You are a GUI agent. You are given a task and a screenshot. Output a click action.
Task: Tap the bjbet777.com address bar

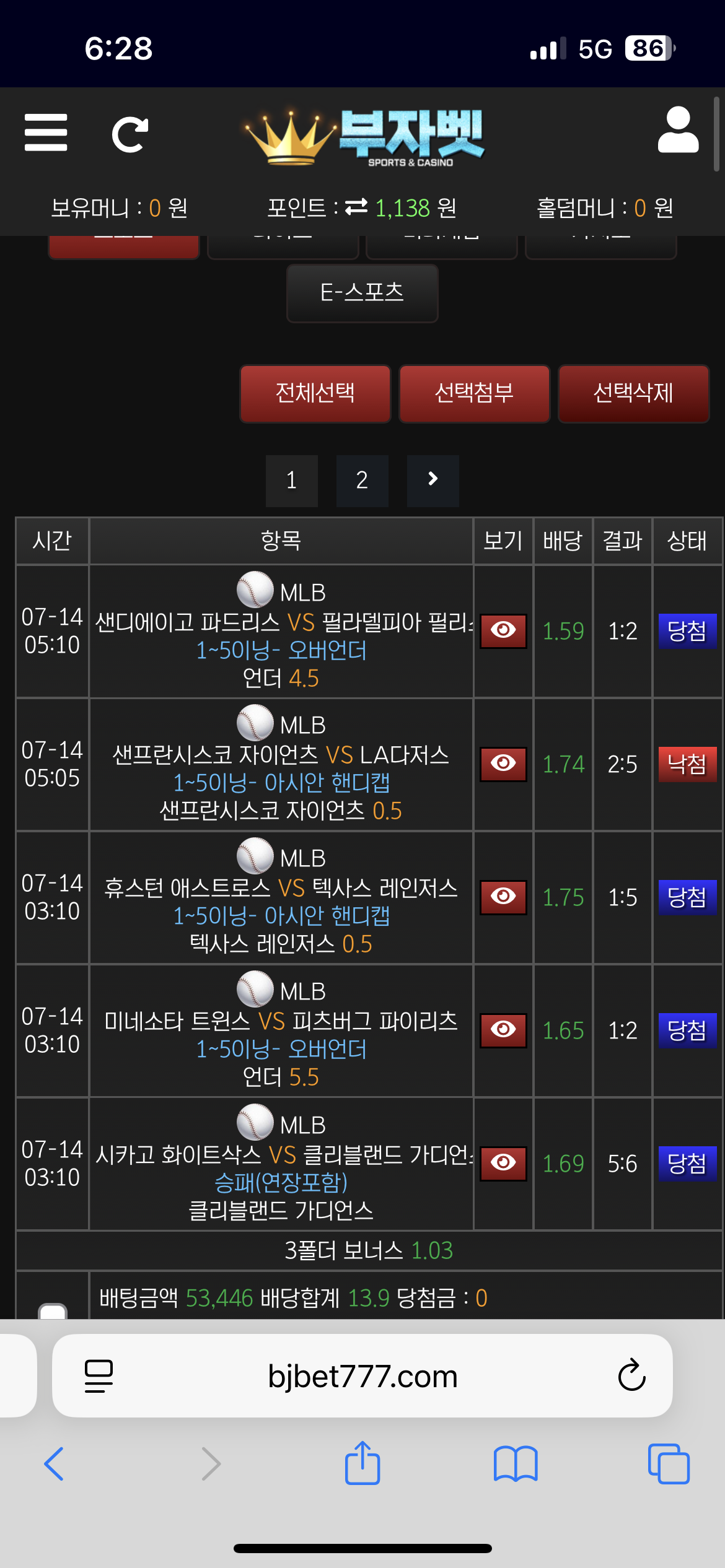(362, 1376)
